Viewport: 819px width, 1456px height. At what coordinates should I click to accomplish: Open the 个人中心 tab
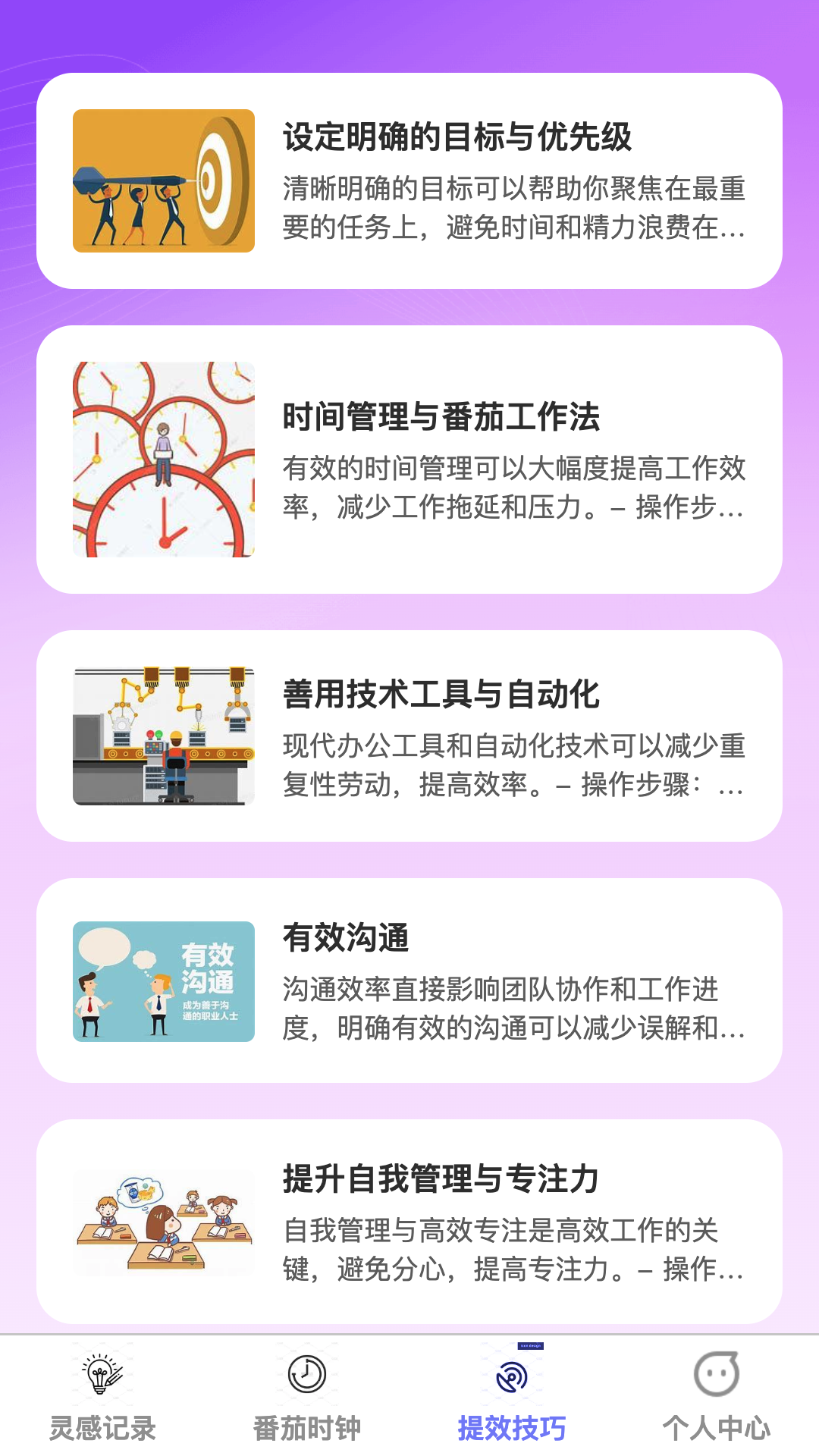(x=717, y=1397)
